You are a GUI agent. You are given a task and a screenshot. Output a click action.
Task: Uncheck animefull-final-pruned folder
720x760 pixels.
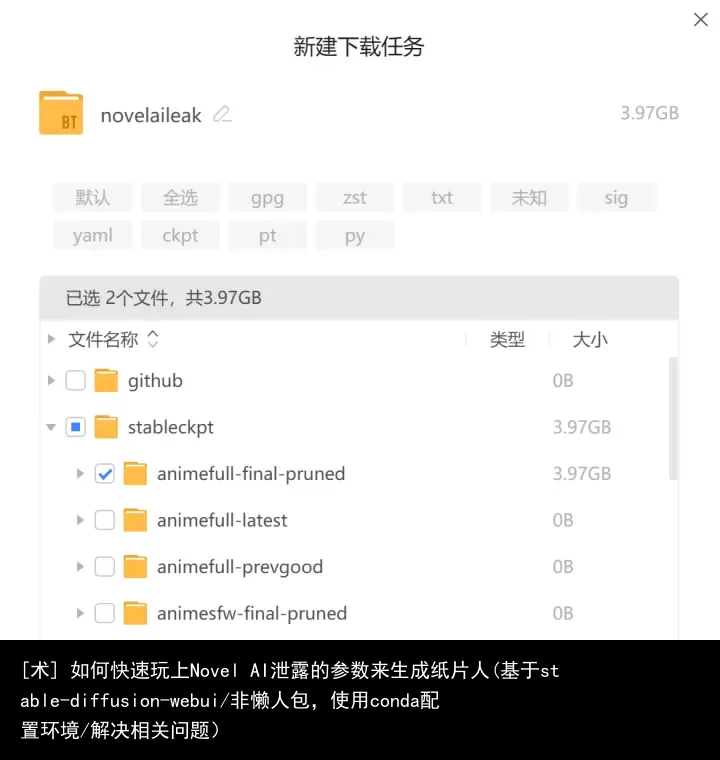105,474
